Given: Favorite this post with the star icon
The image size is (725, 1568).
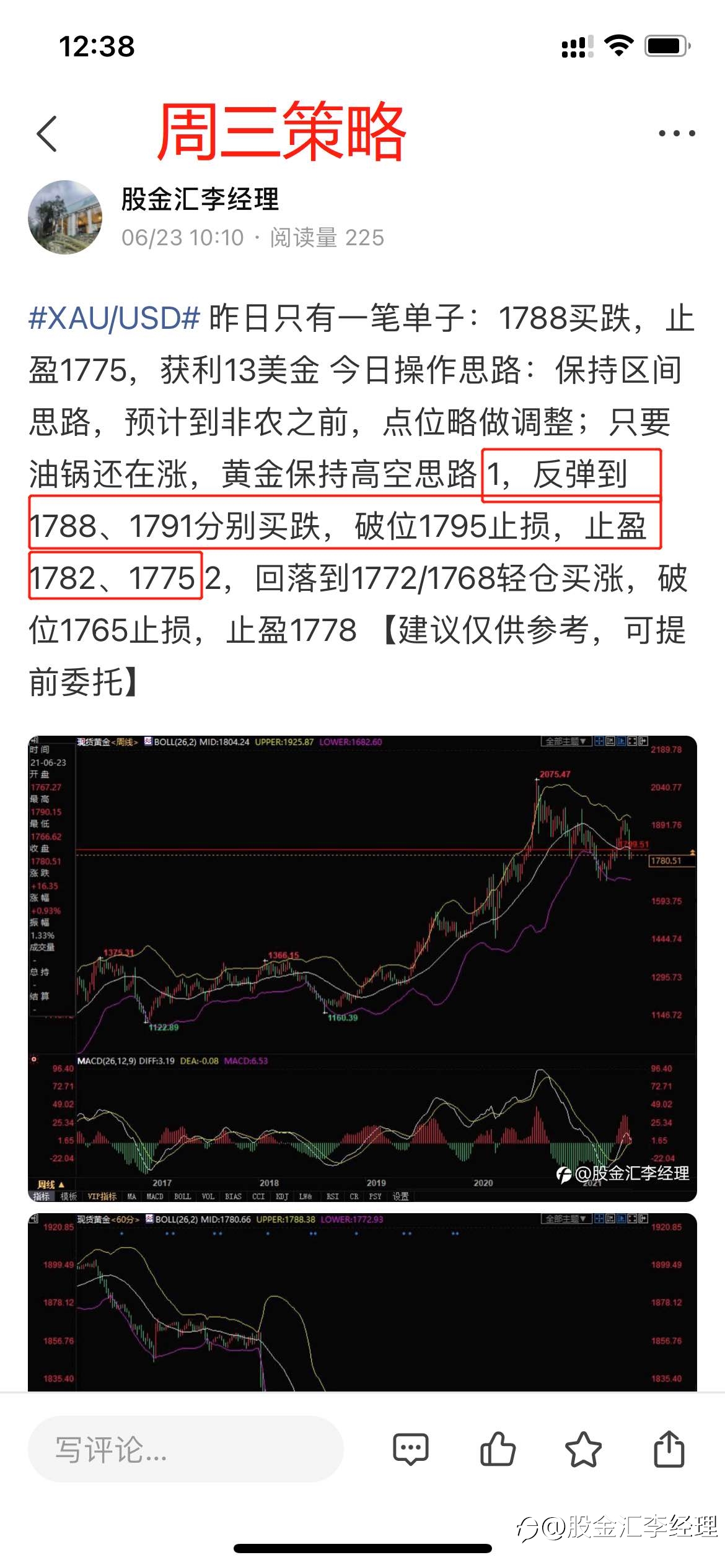Looking at the screenshot, I should [583, 1449].
